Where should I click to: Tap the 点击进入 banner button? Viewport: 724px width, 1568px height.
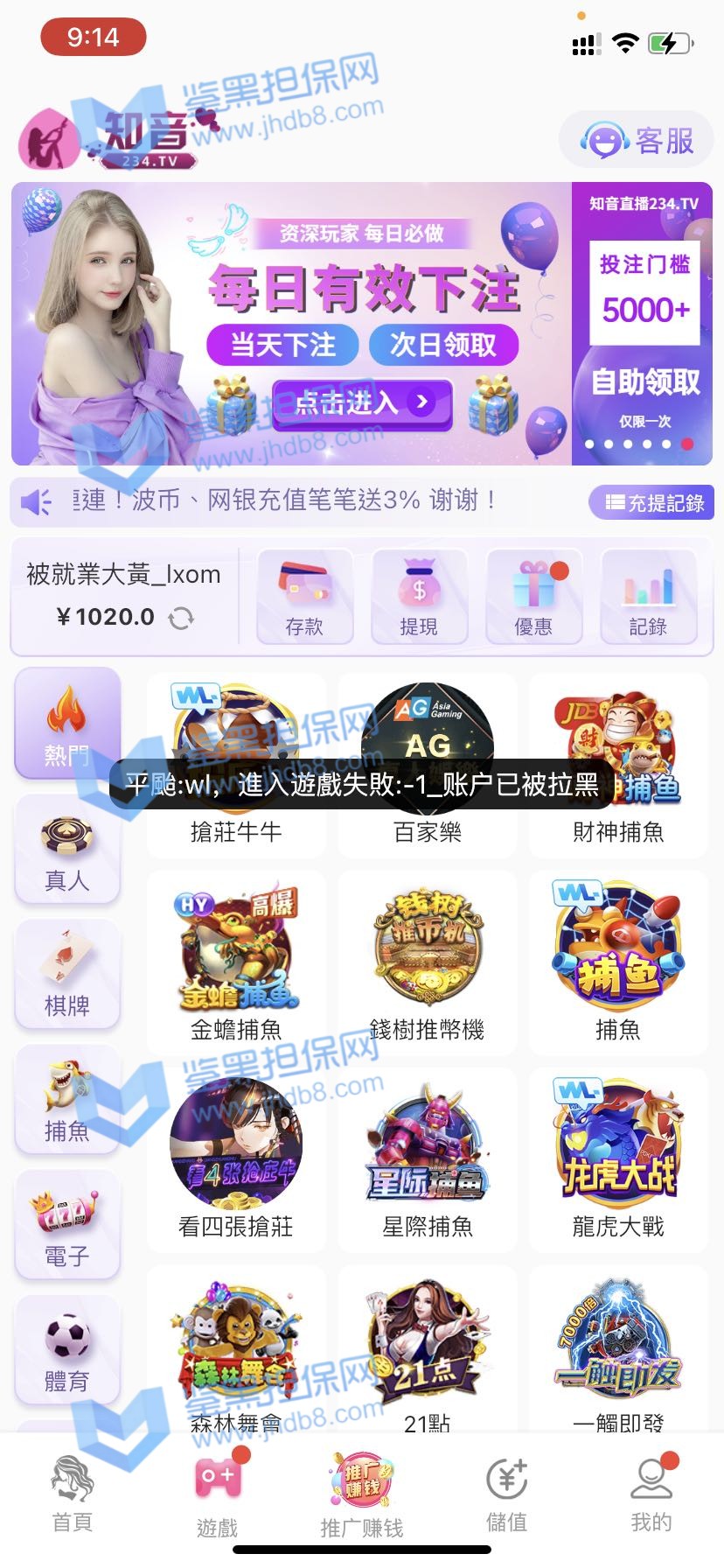pos(362,402)
